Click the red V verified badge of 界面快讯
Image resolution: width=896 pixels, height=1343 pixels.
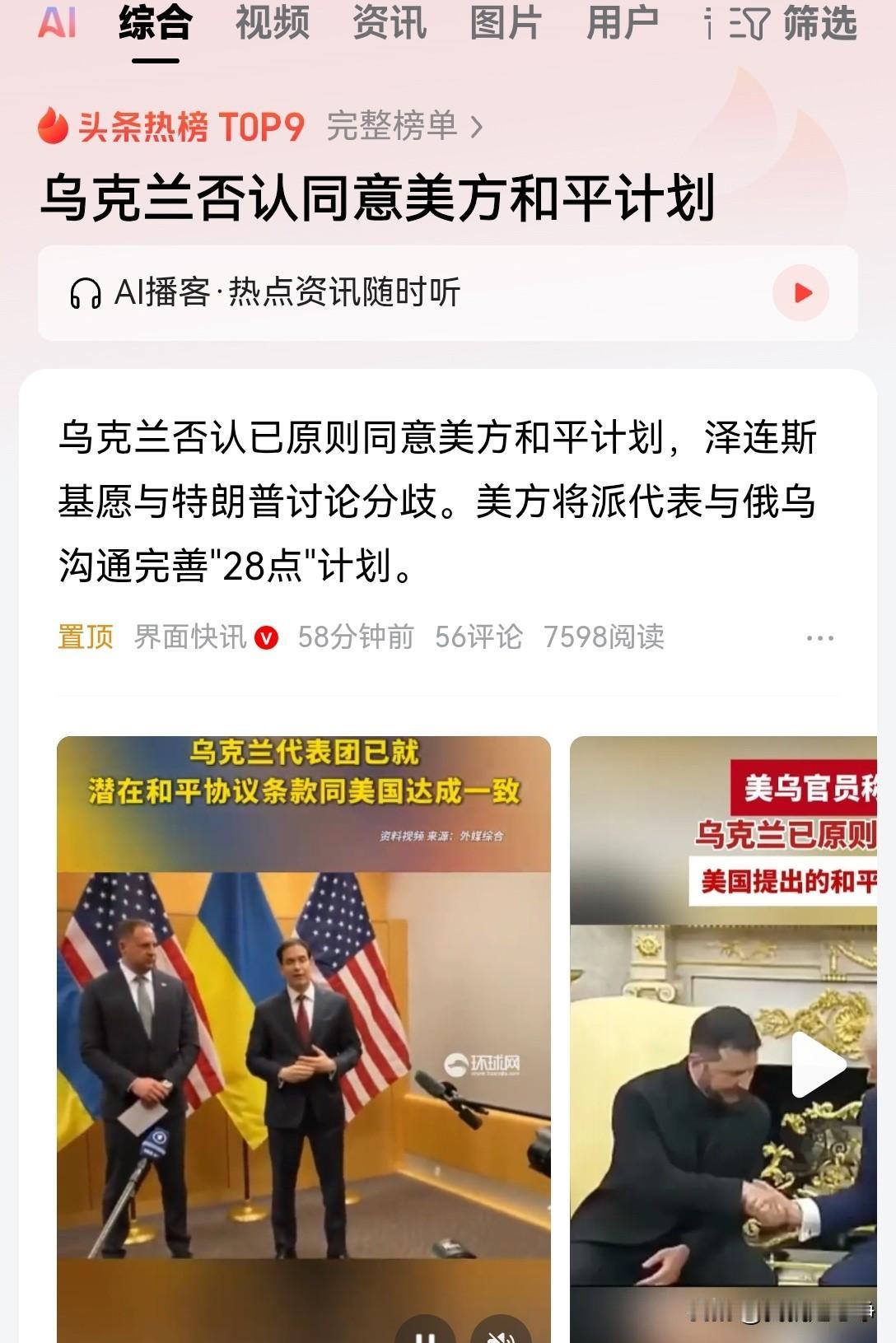coord(266,636)
